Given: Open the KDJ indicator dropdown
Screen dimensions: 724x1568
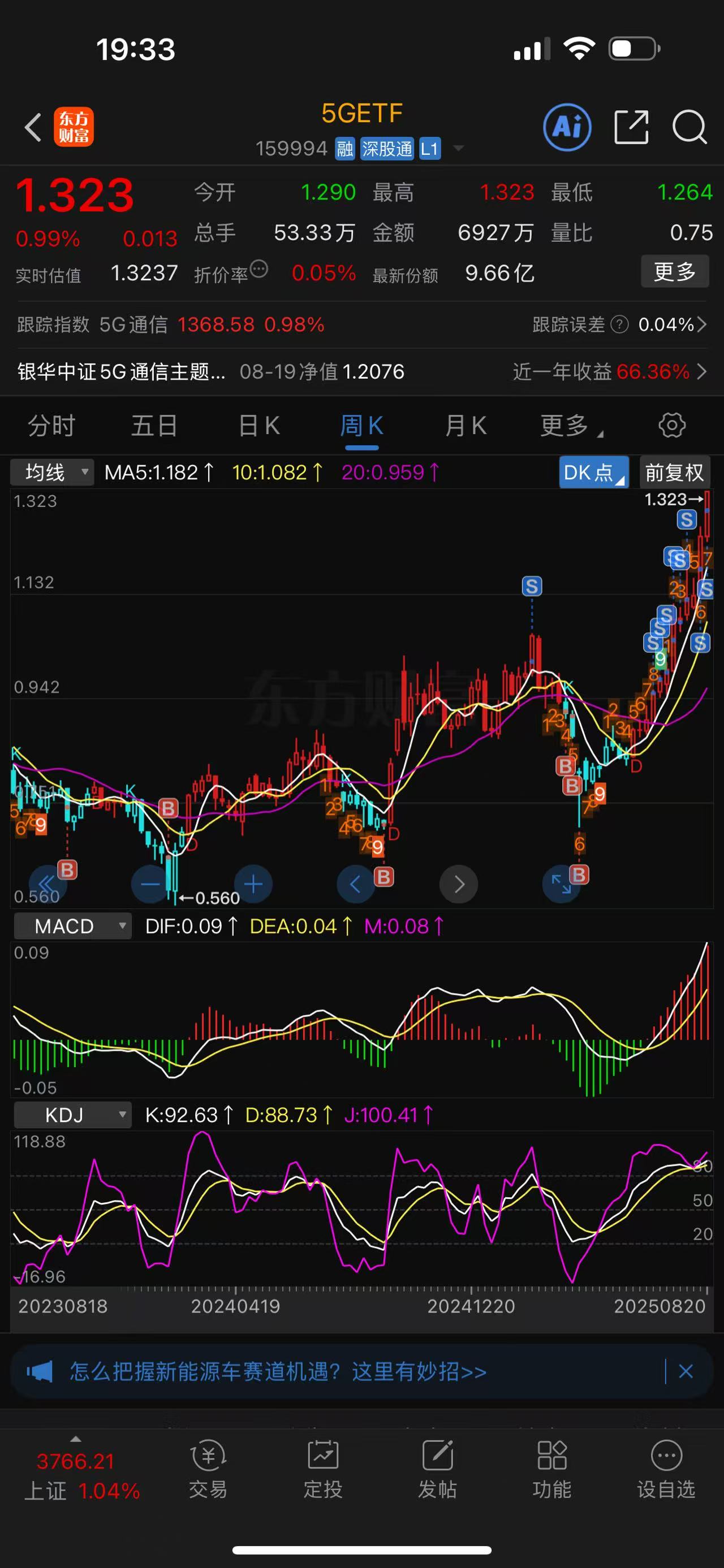Looking at the screenshot, I should pos(72,1115).
